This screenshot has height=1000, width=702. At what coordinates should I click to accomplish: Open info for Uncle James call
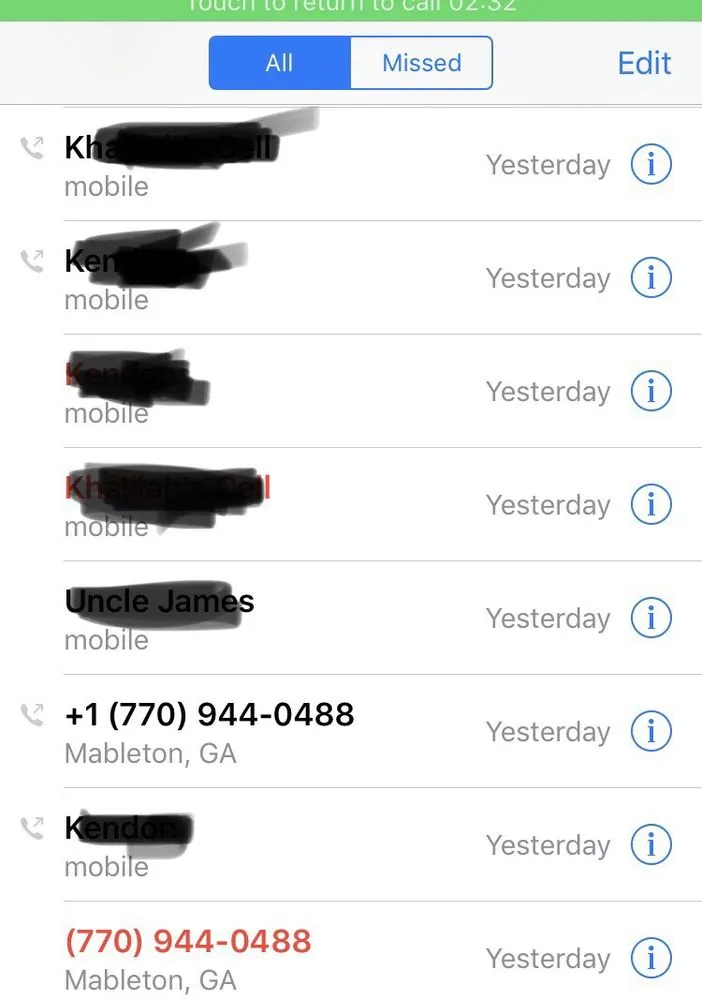click(651, 618)
